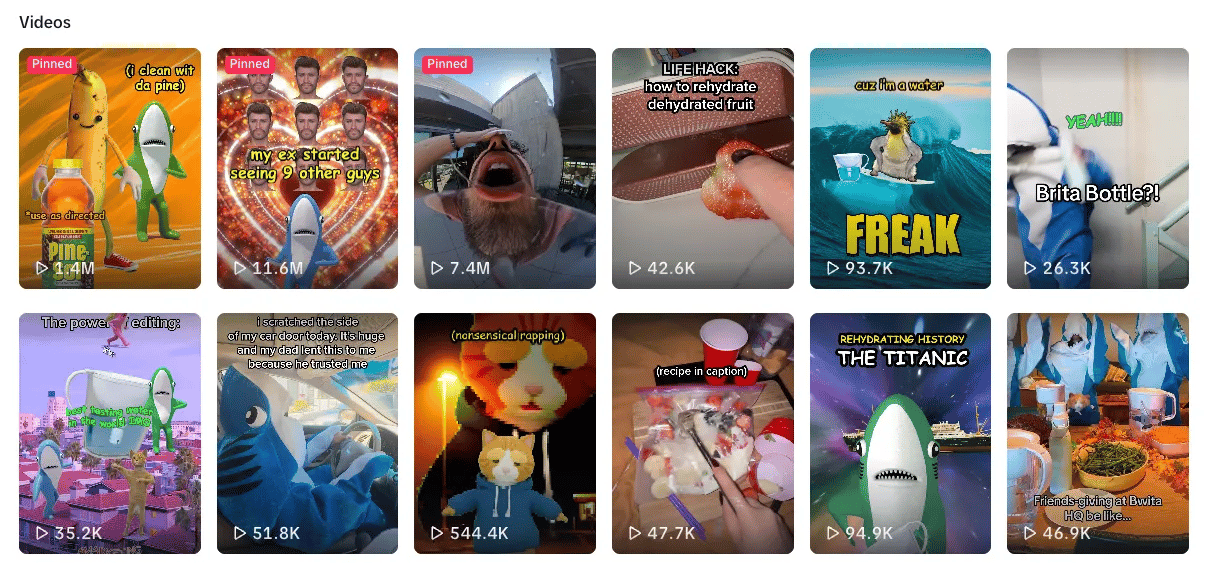Open the 'cuz I'm a water FREAK' video

pyautogui.click(x=900, y=168)
